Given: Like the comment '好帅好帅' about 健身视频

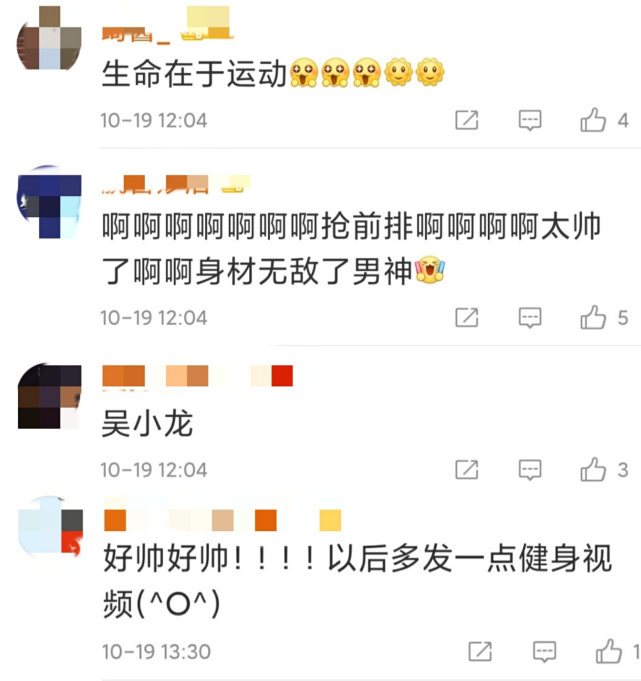Looking at the screenshot, I should tap(609, 652).
